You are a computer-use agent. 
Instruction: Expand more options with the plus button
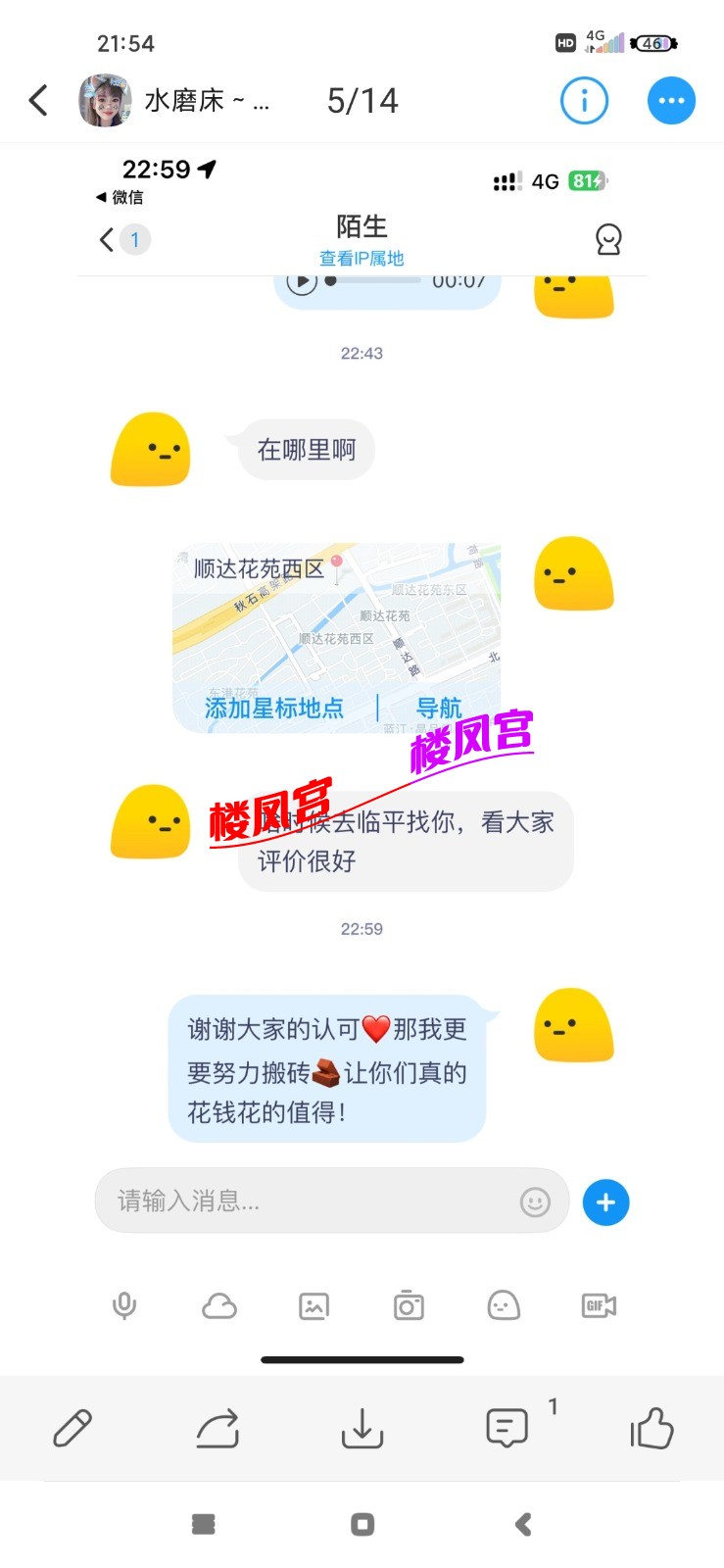click(604, 1201)
